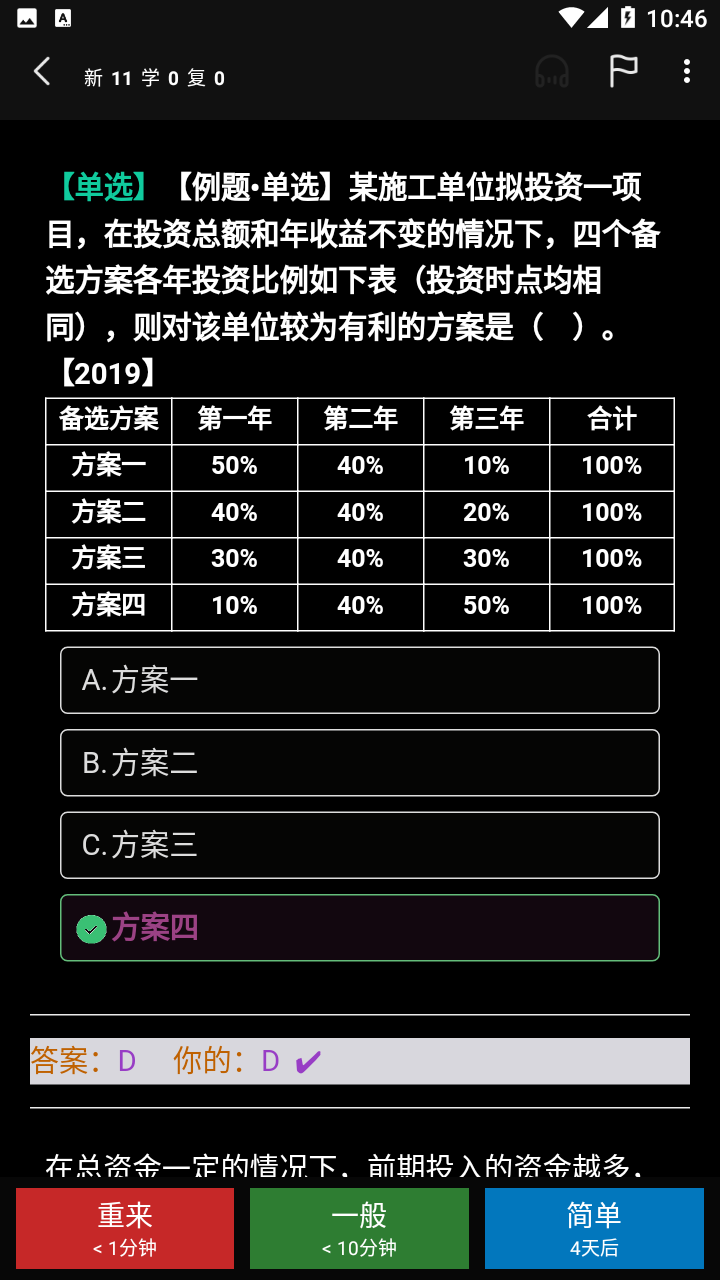Rate the card 一般 (under 10 minutes)
The image size is (720, 1280).
point(359,1228)
